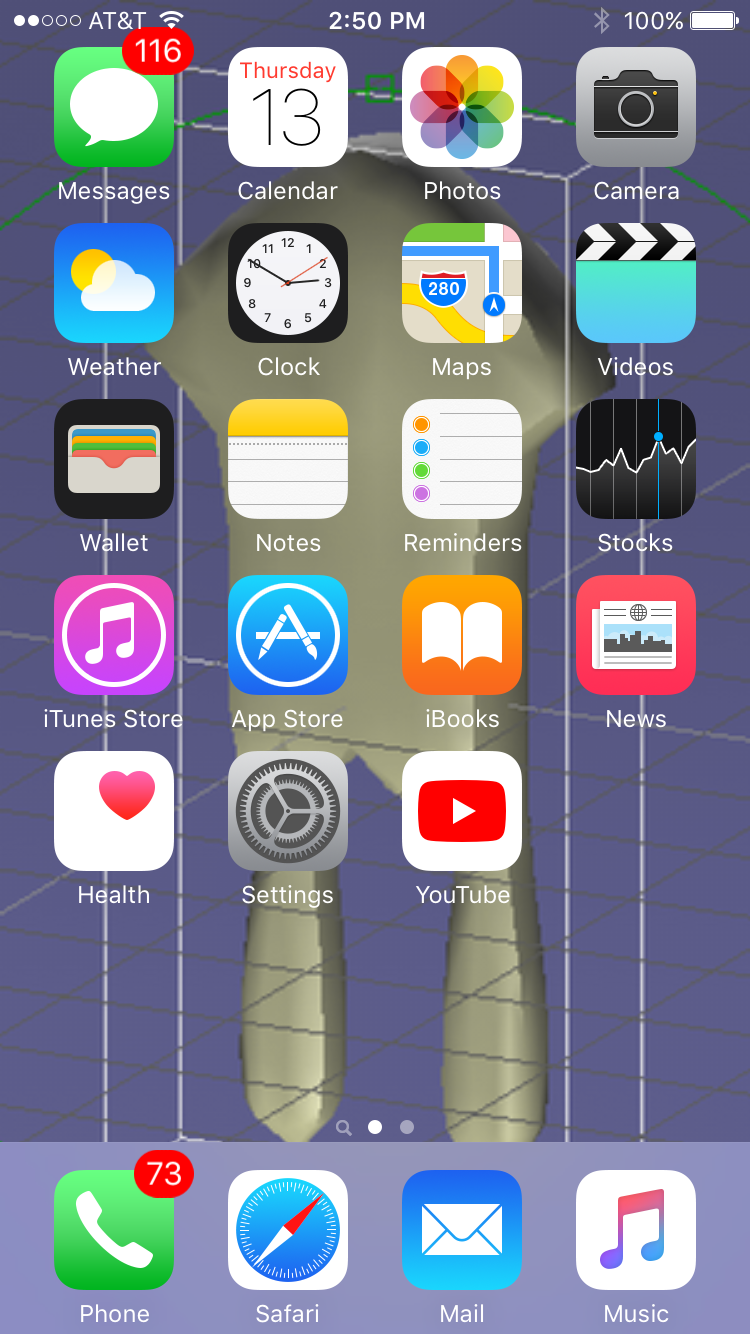Check the Weather app
Image resolution: width=750 pixels, height=1334 pixels.
(x=114, y=283)
